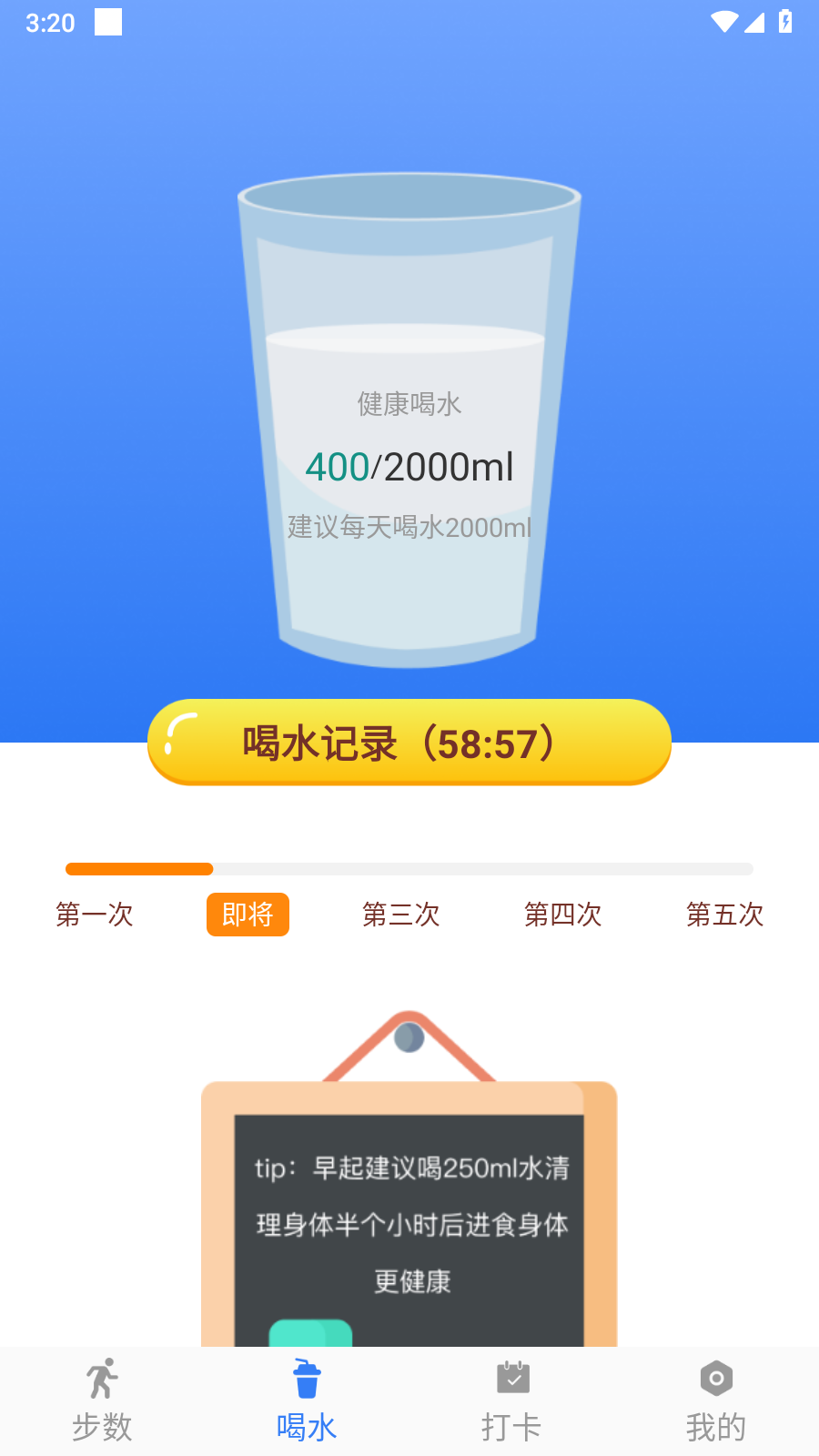819x1456 pixels.
Task: Open the tip message on the blackboard
Action: pos(410,1225)
